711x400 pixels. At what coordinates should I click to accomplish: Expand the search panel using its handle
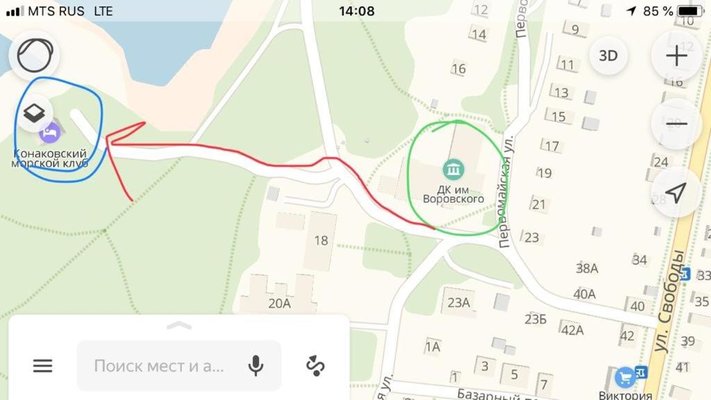(178, 325)
